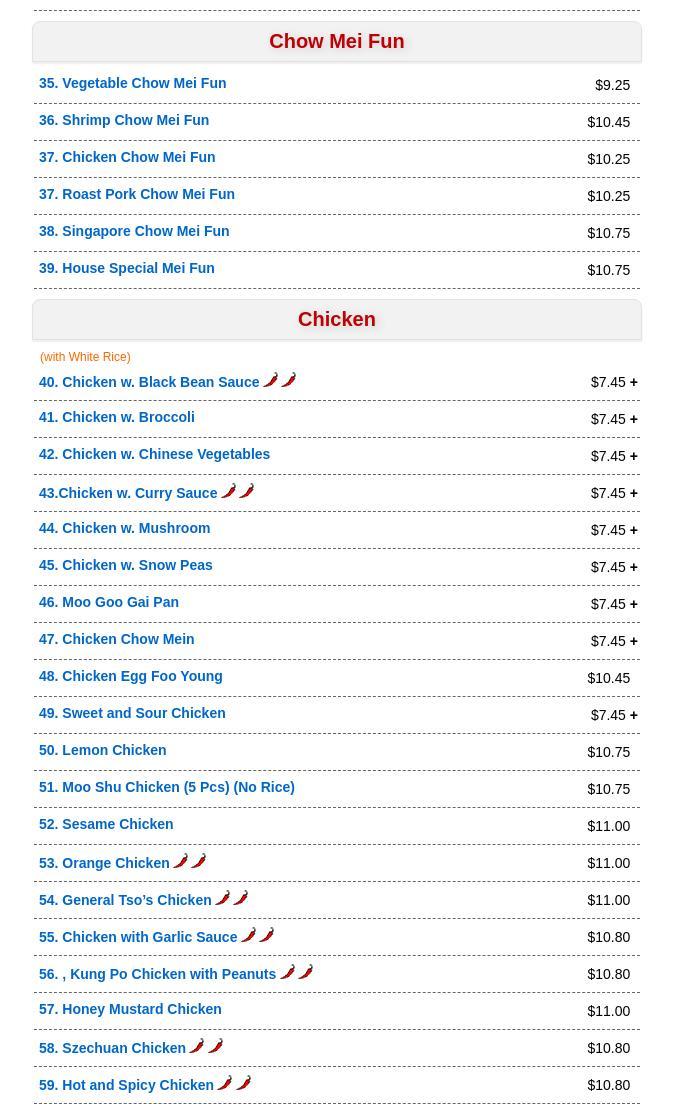Tap Roast Pork Chow Mei Fun

[x=137, y=194]
